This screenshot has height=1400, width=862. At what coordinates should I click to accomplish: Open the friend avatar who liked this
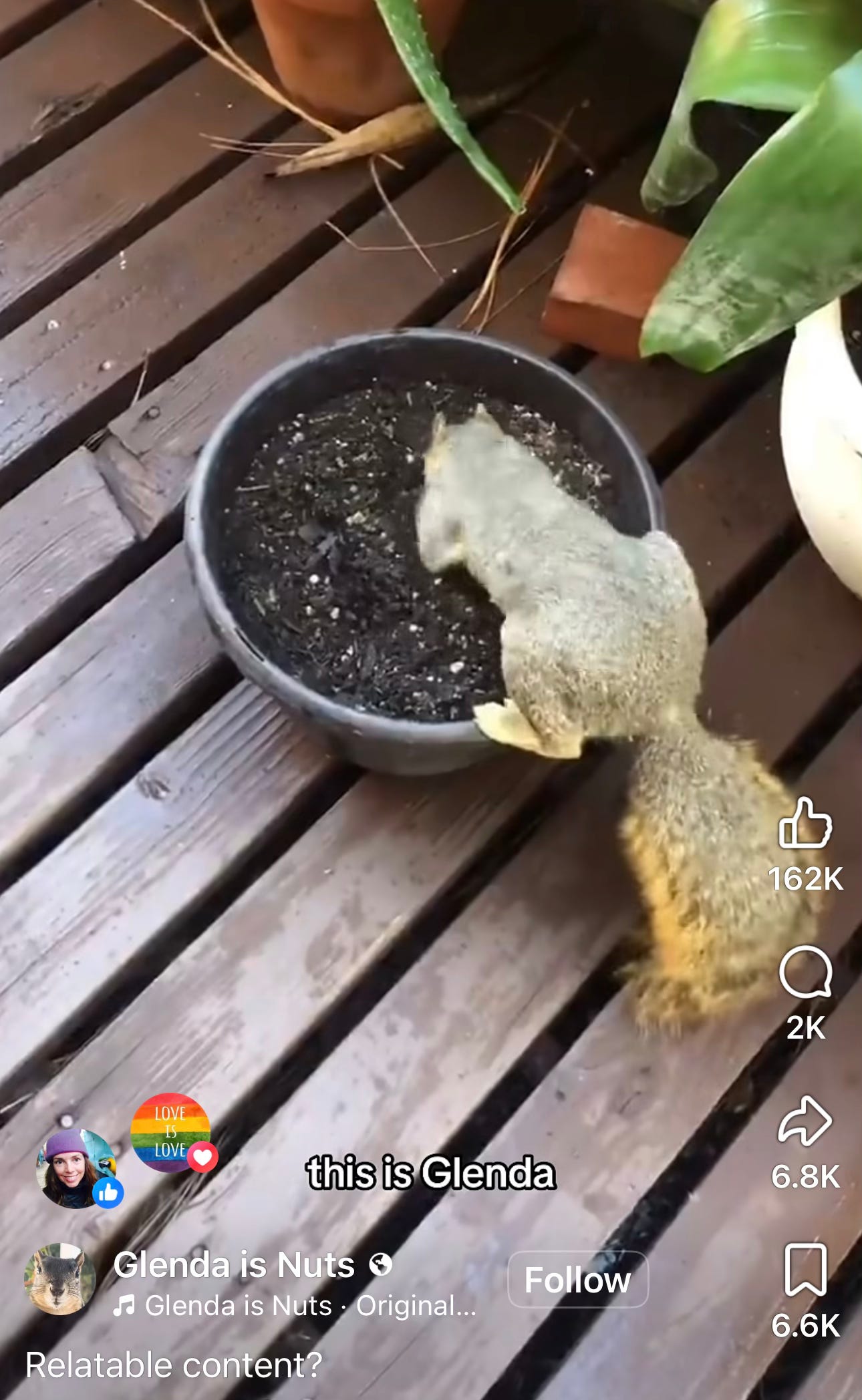pyautogui.click(x=76, y=1168)
